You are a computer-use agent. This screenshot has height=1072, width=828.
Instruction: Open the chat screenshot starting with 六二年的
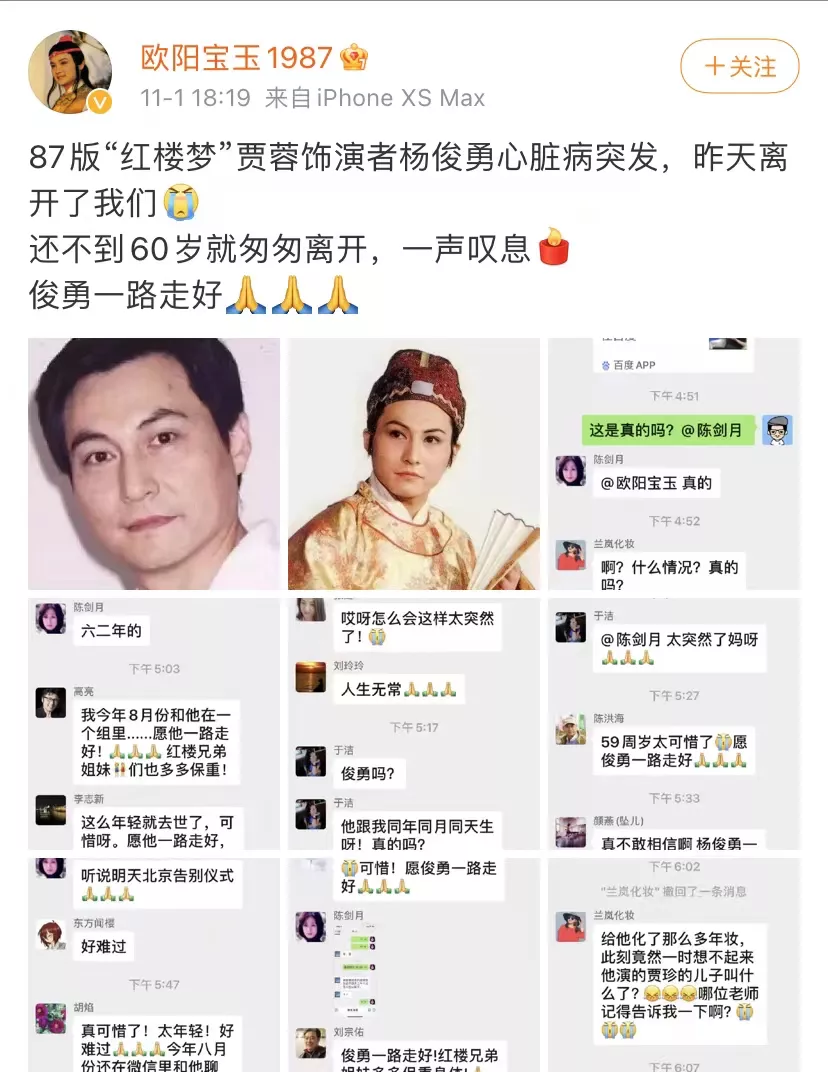click(x=154, y=723)
